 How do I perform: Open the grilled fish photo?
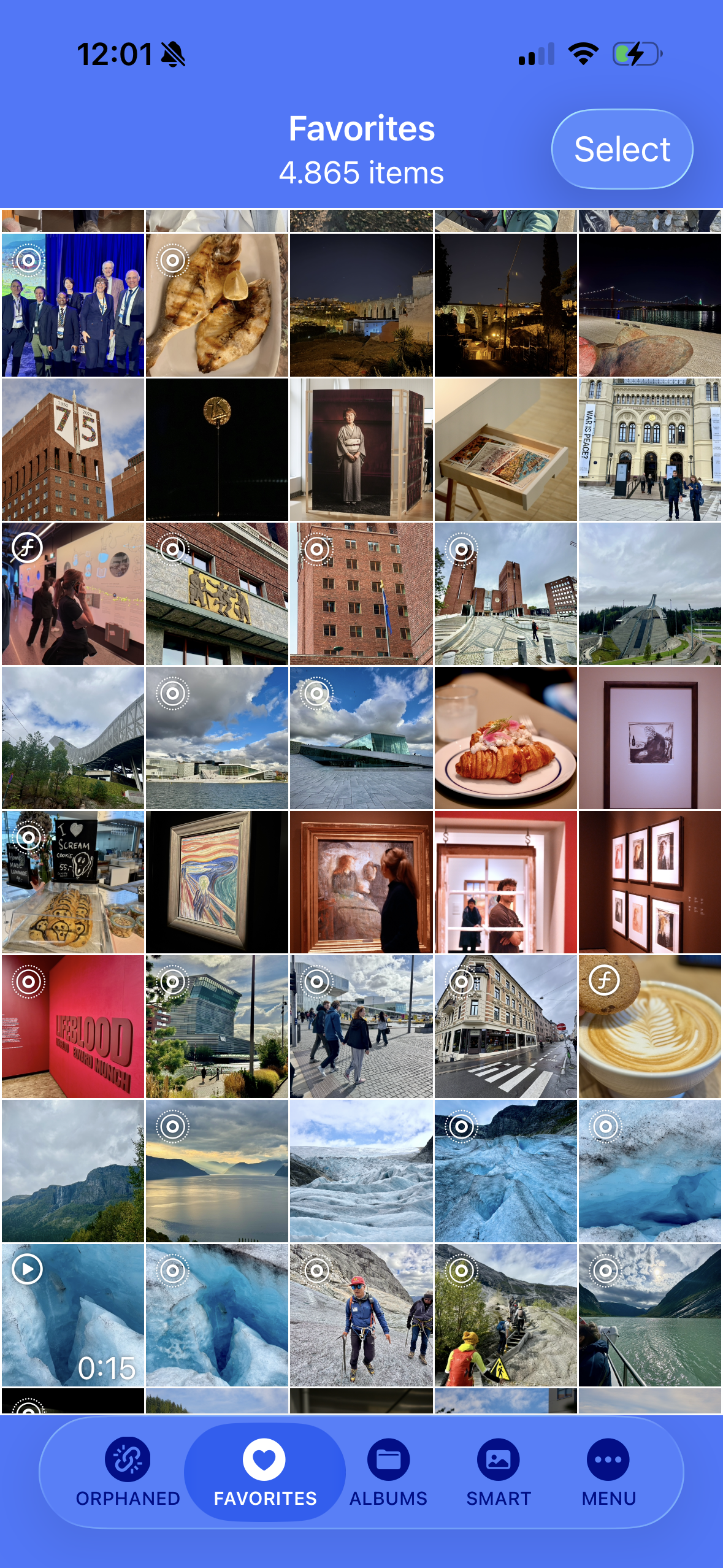[217, 305]
